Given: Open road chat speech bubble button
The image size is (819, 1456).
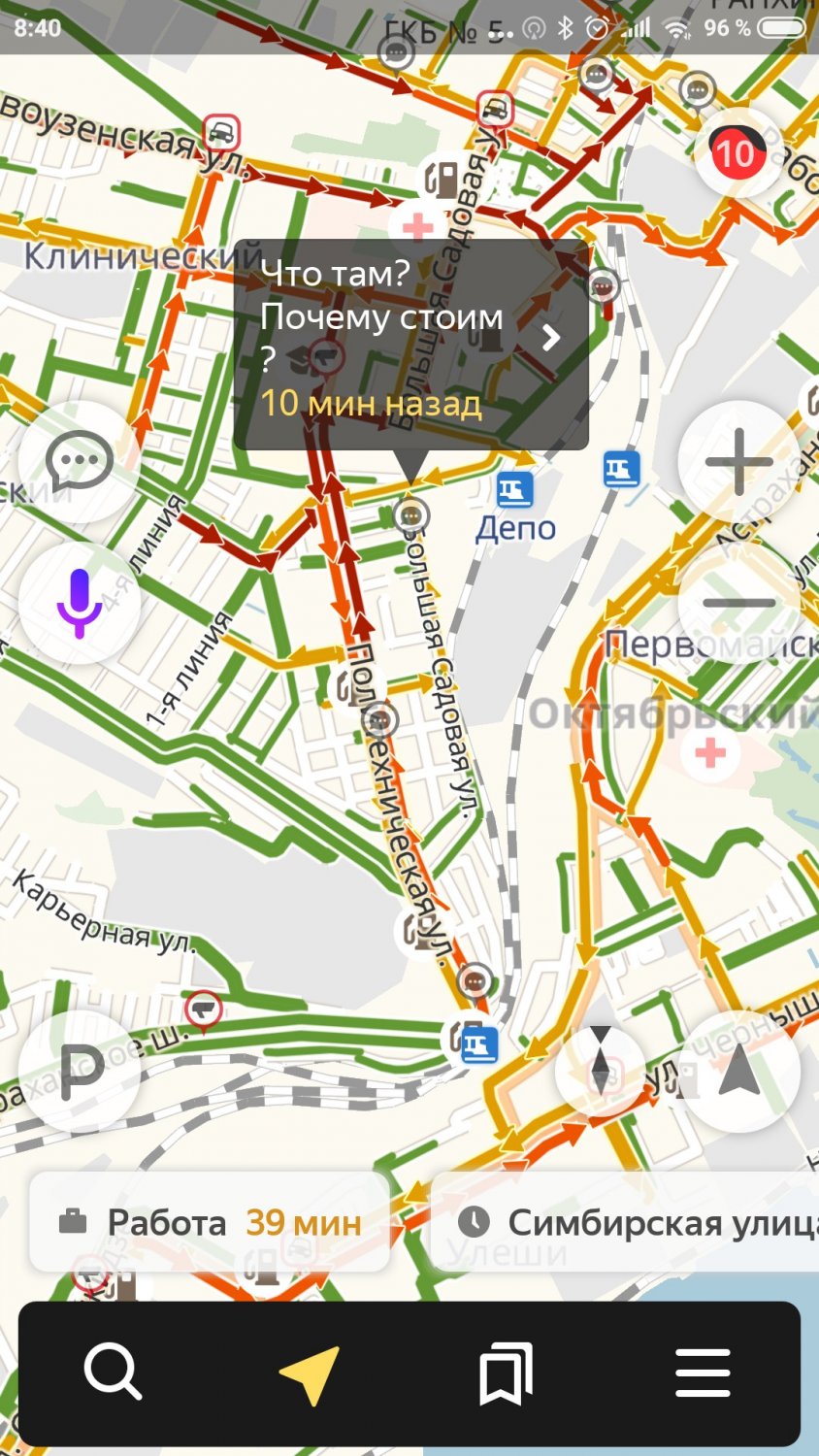Looking at the screenshot, I should coord(80,462).
